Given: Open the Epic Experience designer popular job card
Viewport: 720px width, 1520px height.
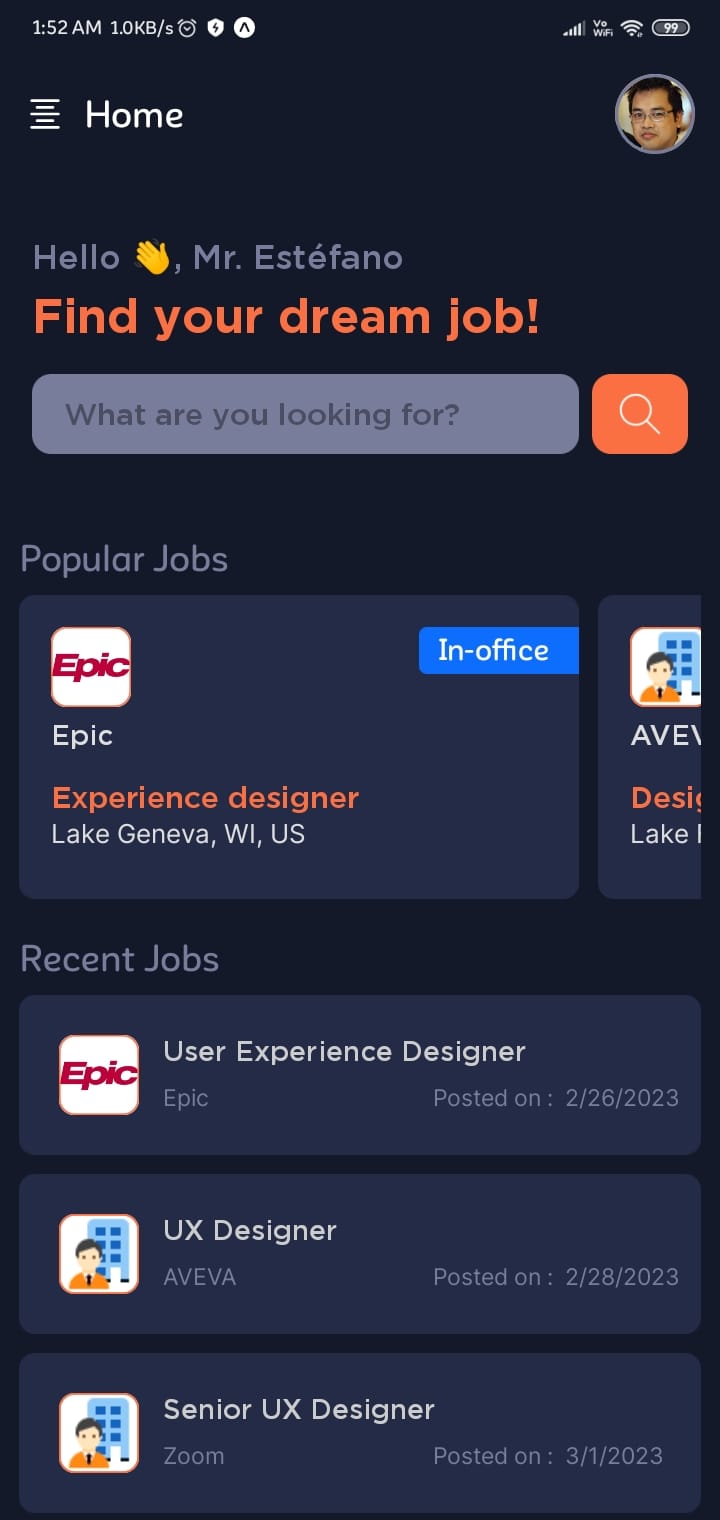Looking at the screenshot, I should (299, 747).
